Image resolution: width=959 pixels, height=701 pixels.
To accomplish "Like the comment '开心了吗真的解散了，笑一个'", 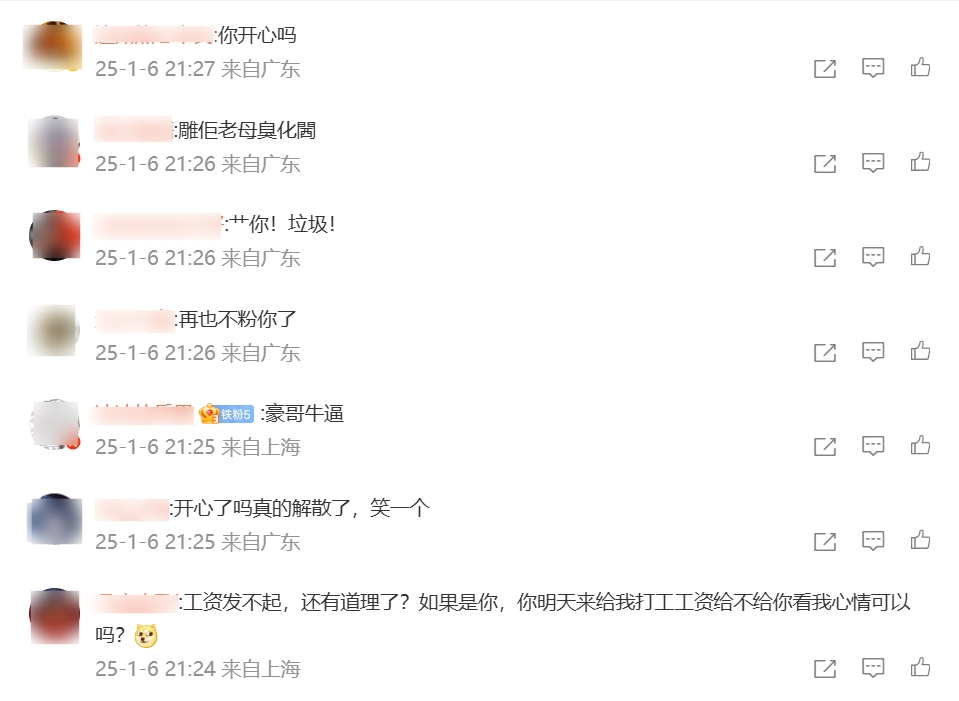I will (x=920, y=540).
